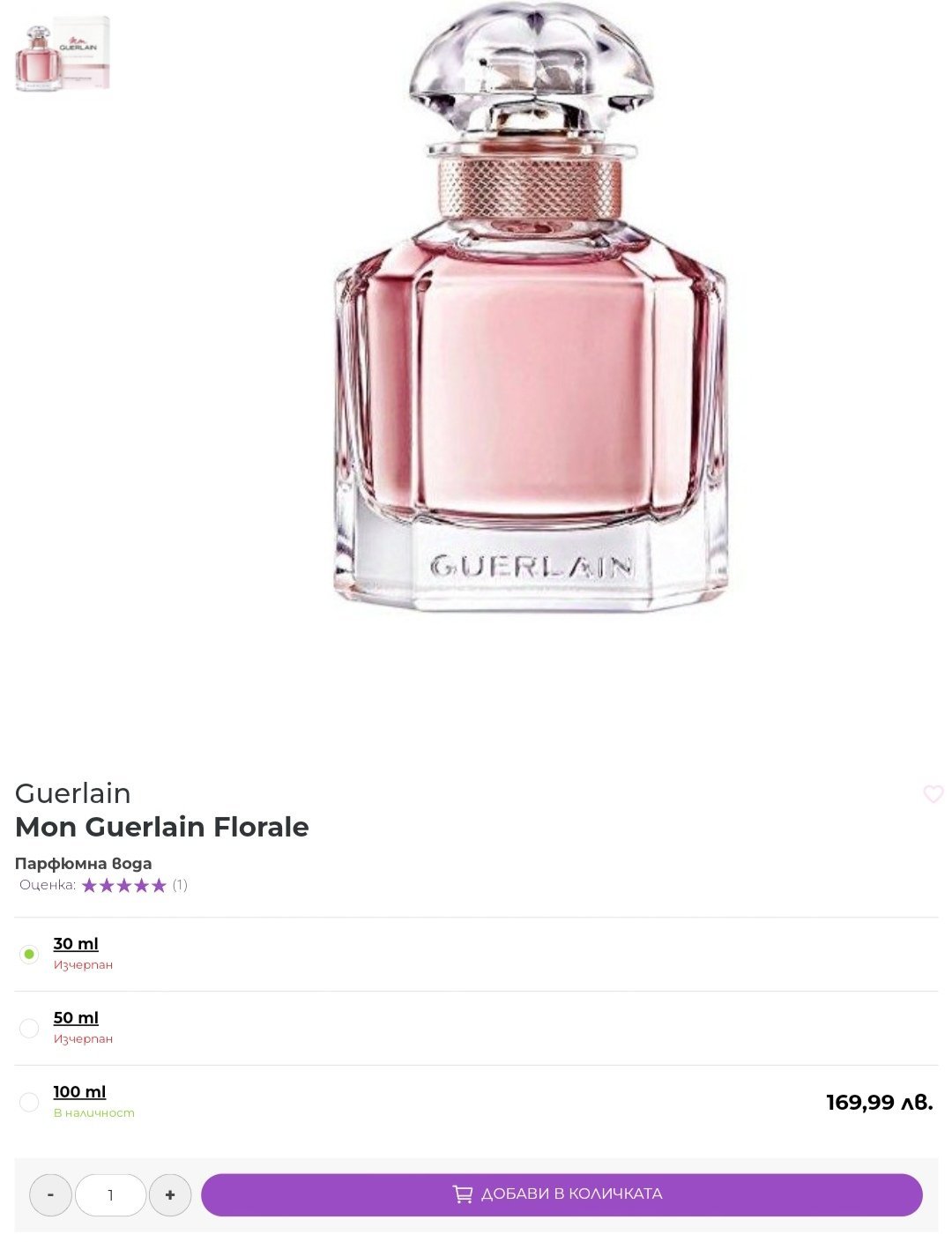This screenshot has height=1242, width=952.
Task: Tap ДОБАВИ В КОЛИЧКАТА button
Action: [x=562, y=1194]
